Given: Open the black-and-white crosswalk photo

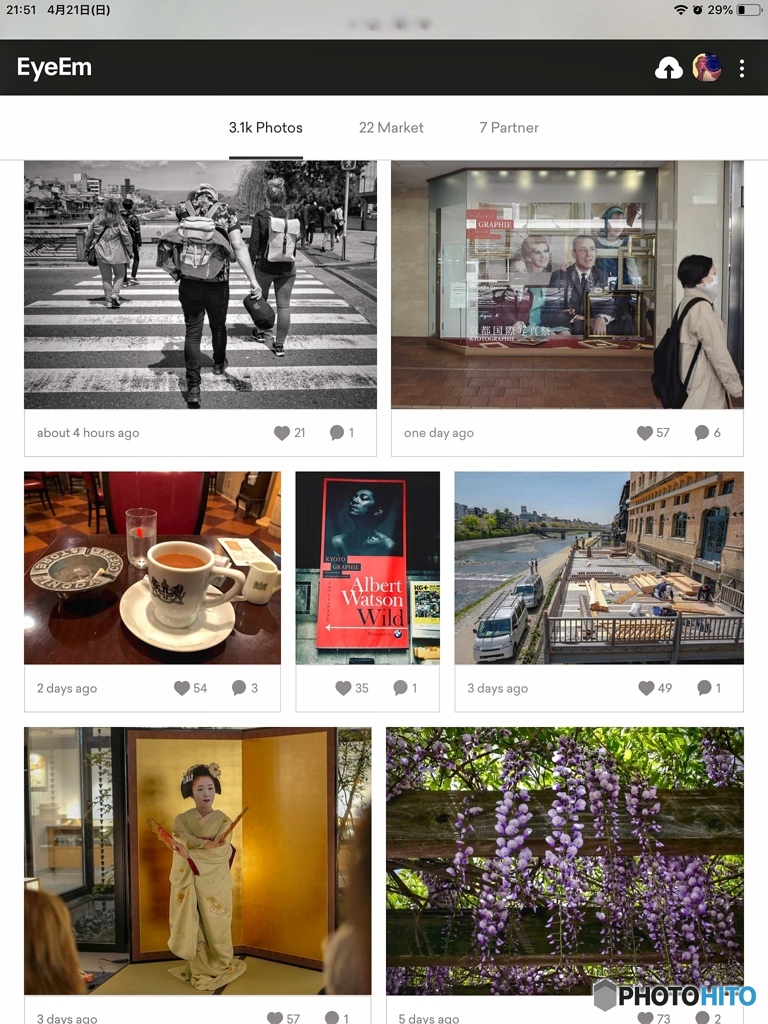Looking at the screenshot, I should [200, 285].
